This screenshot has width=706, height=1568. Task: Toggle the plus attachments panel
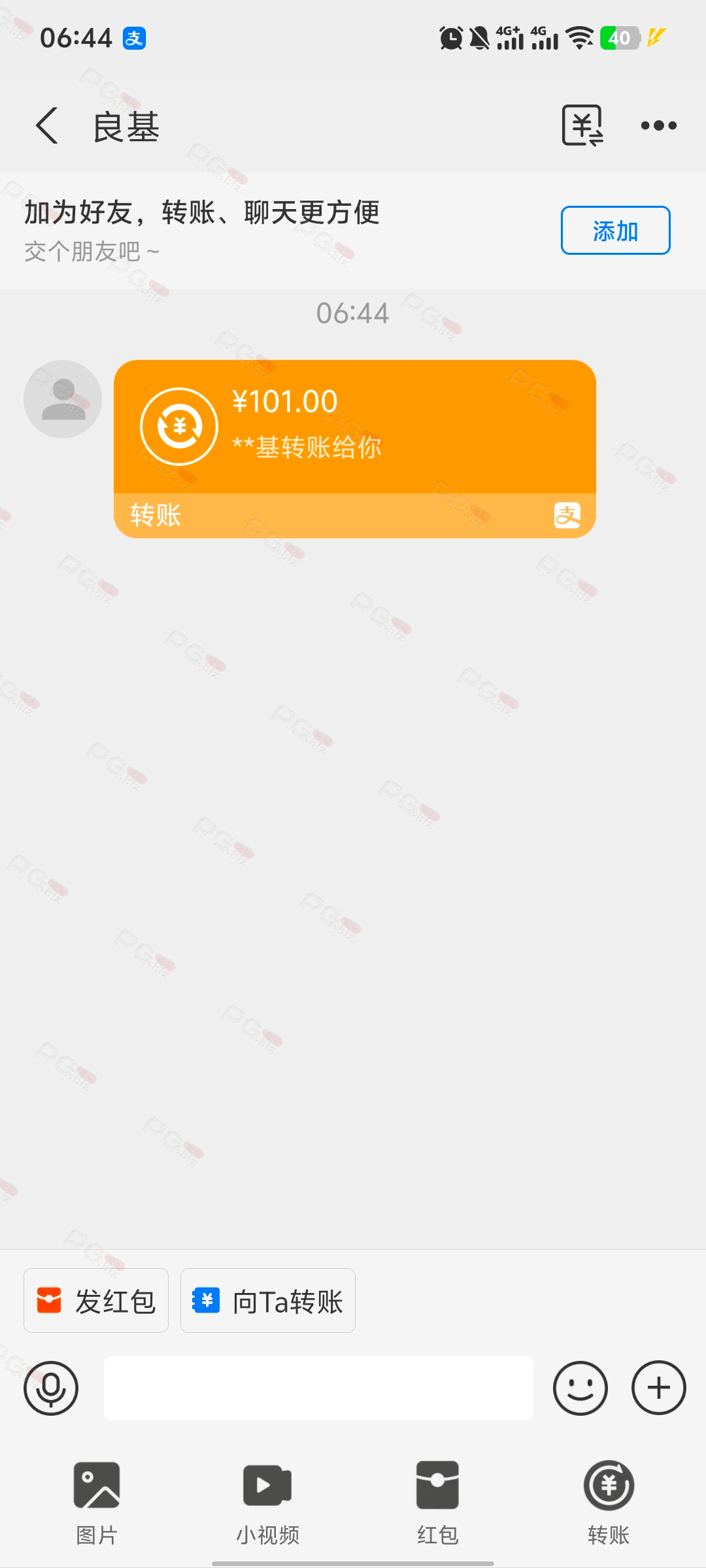point(658,1388)
